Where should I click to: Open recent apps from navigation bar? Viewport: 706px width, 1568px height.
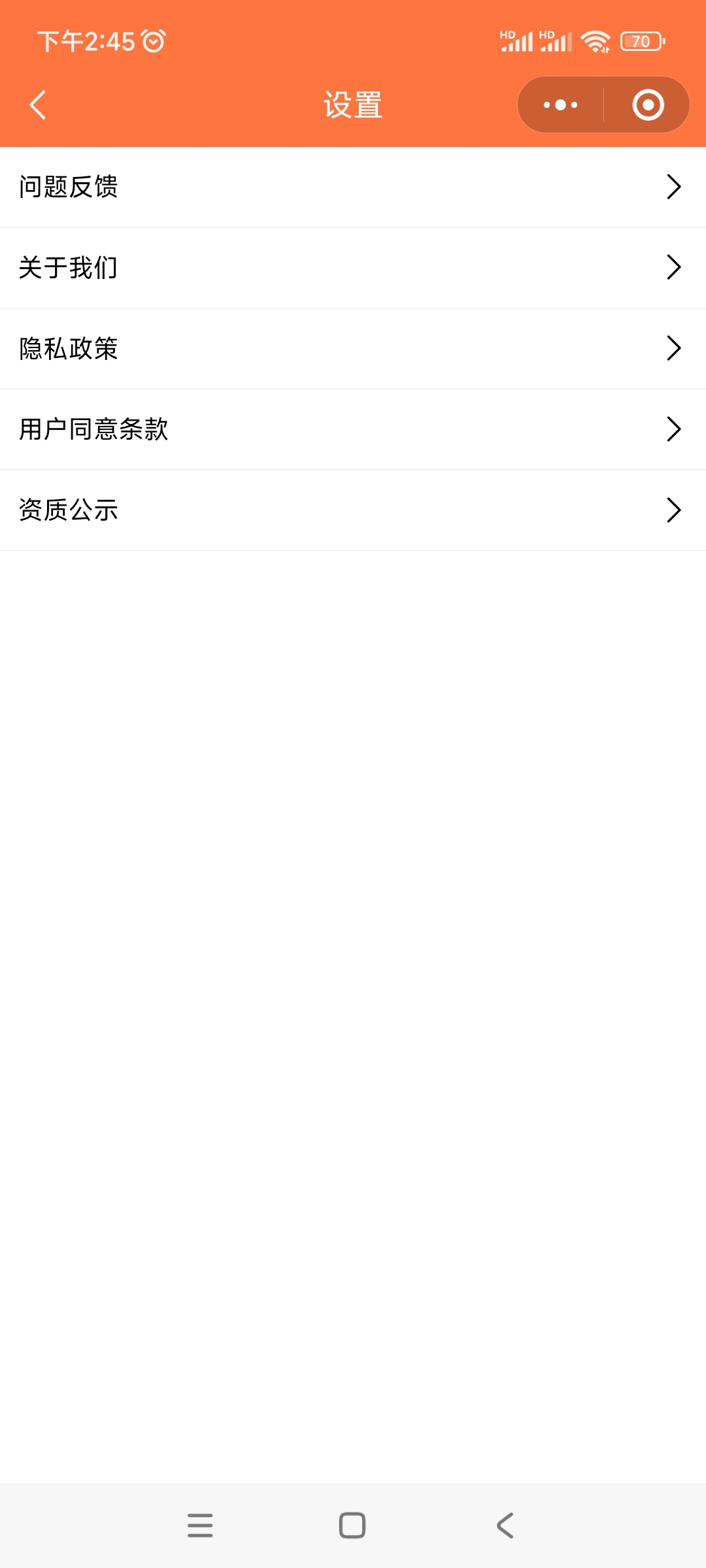click(200, 1526)
